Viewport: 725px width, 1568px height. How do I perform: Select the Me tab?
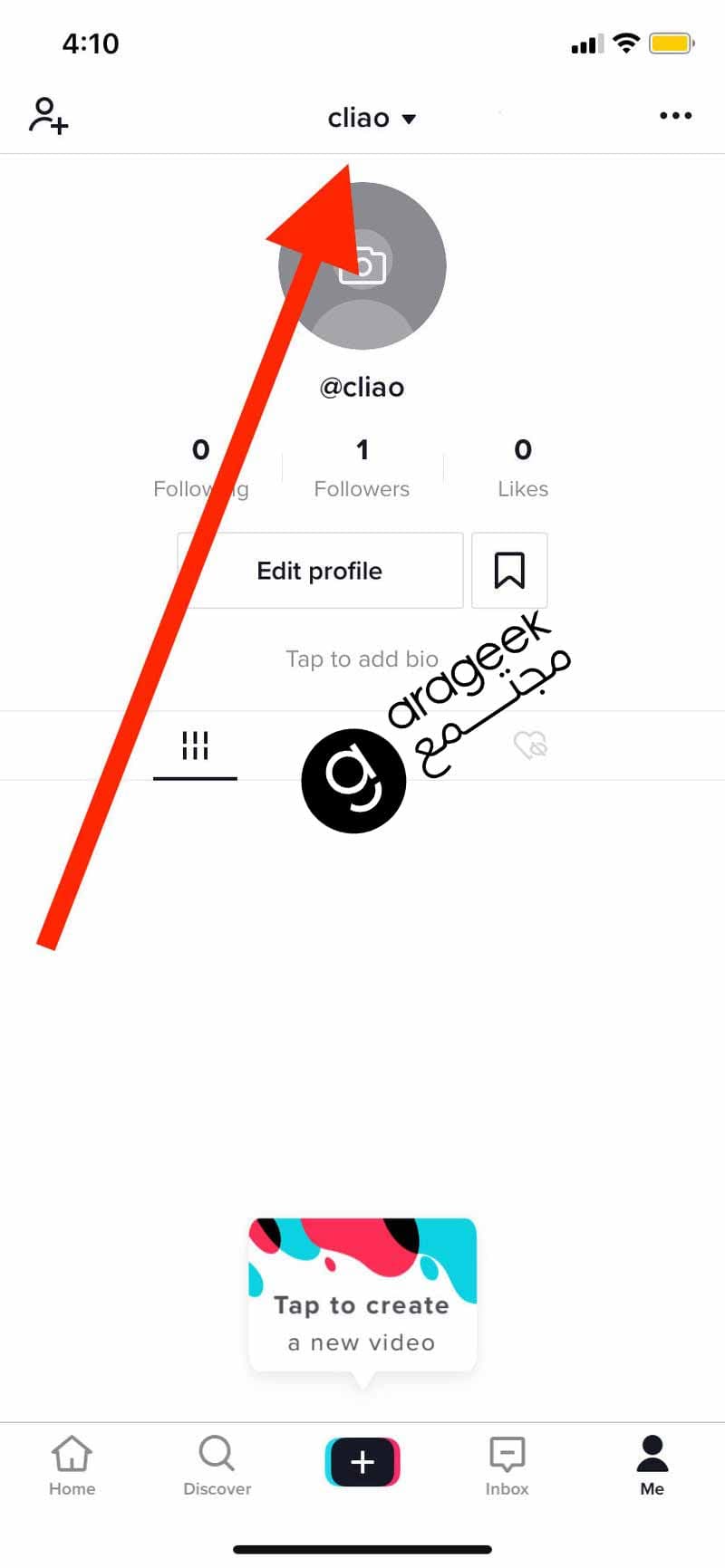(x=652, y=1465)
